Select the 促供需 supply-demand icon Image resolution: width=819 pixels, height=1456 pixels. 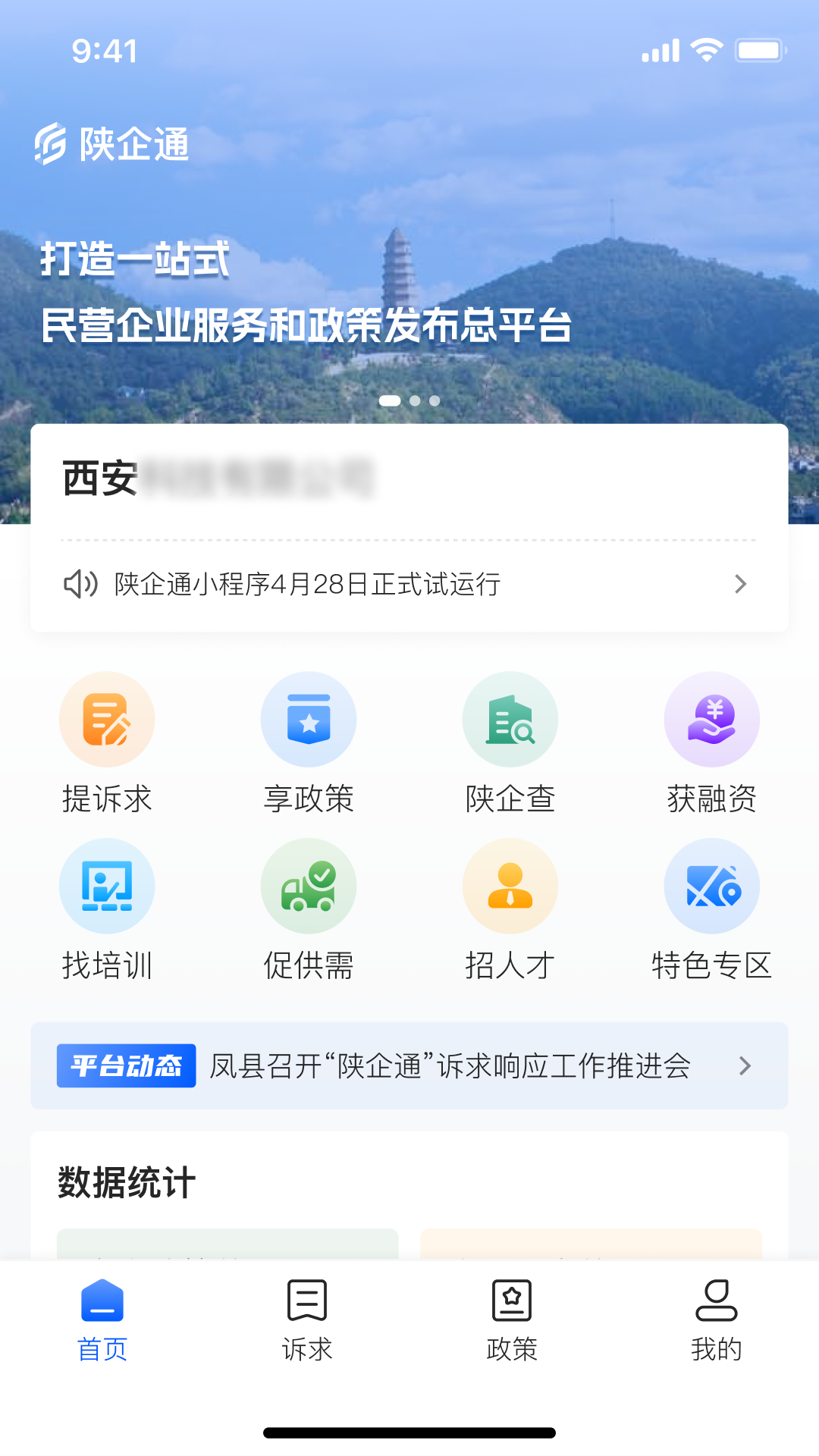[x=309, y=886]
